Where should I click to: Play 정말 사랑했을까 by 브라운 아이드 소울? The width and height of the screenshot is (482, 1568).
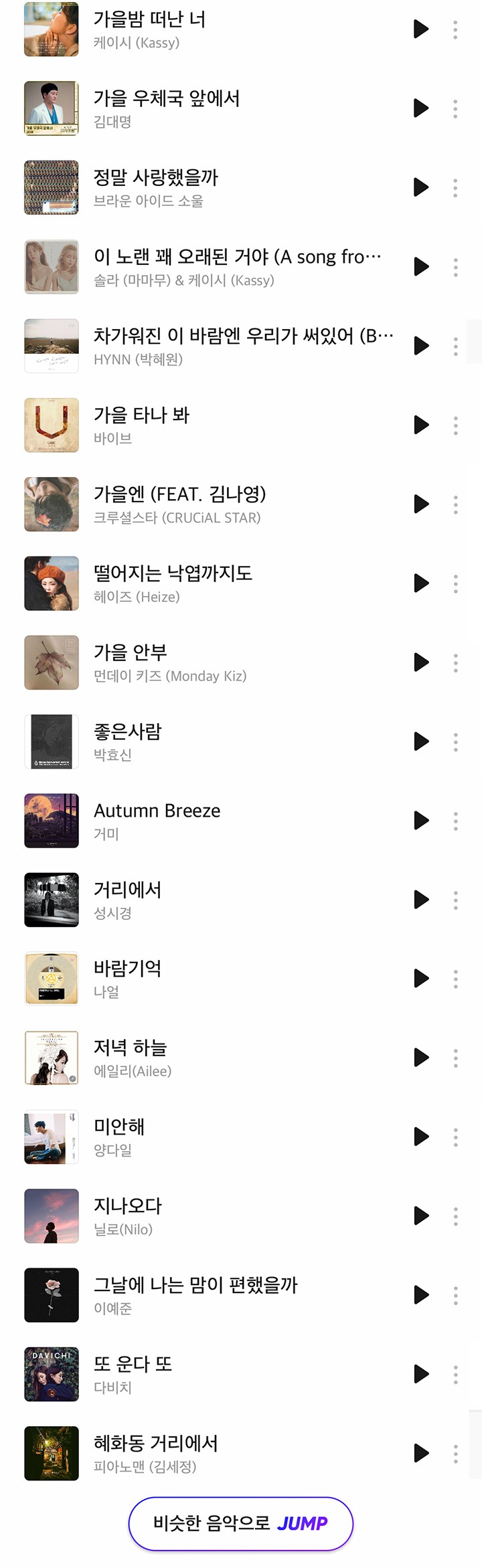[420, 187]
